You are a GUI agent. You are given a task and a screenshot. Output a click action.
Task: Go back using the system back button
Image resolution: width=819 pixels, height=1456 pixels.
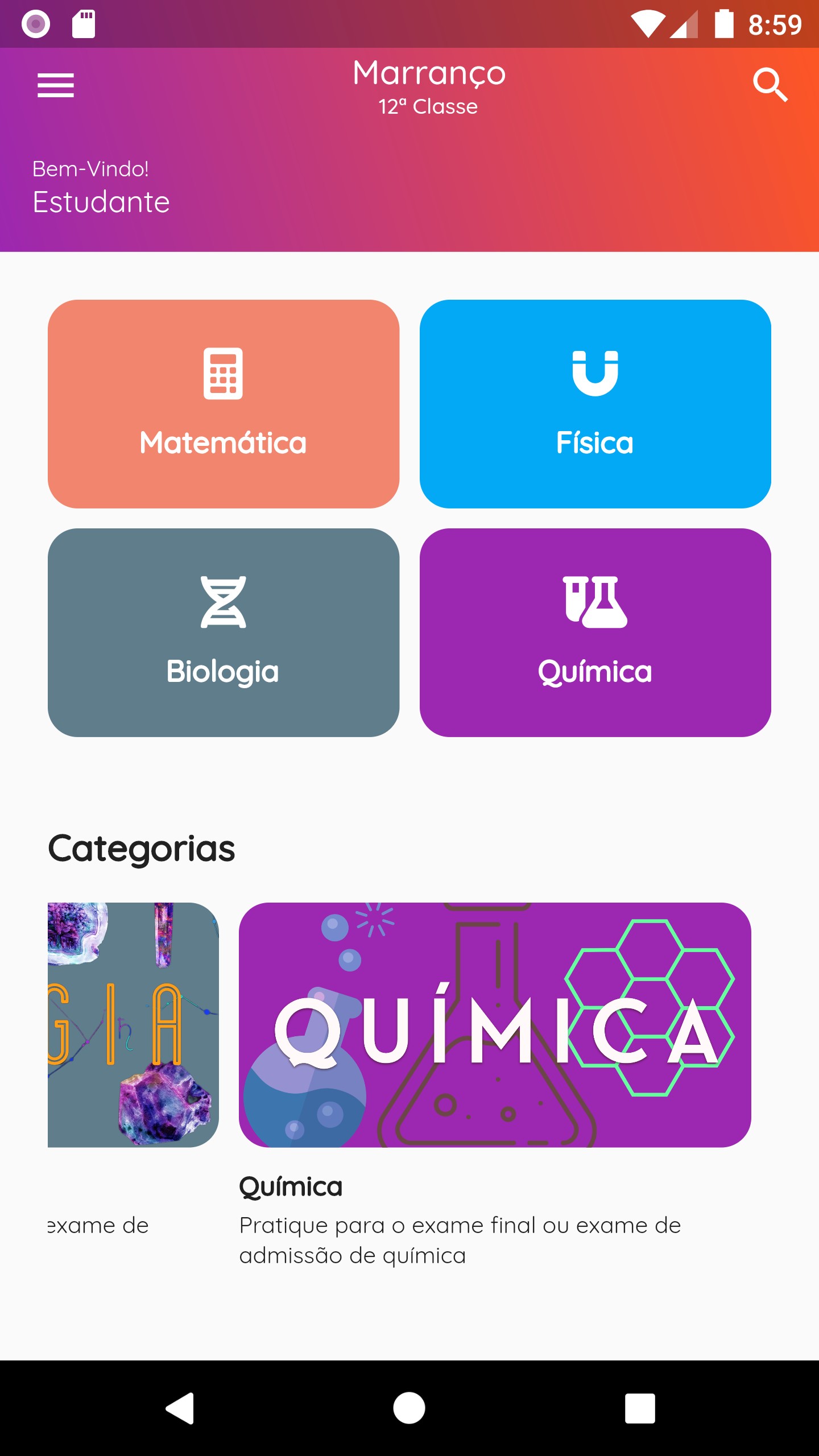coord(180,1408)
